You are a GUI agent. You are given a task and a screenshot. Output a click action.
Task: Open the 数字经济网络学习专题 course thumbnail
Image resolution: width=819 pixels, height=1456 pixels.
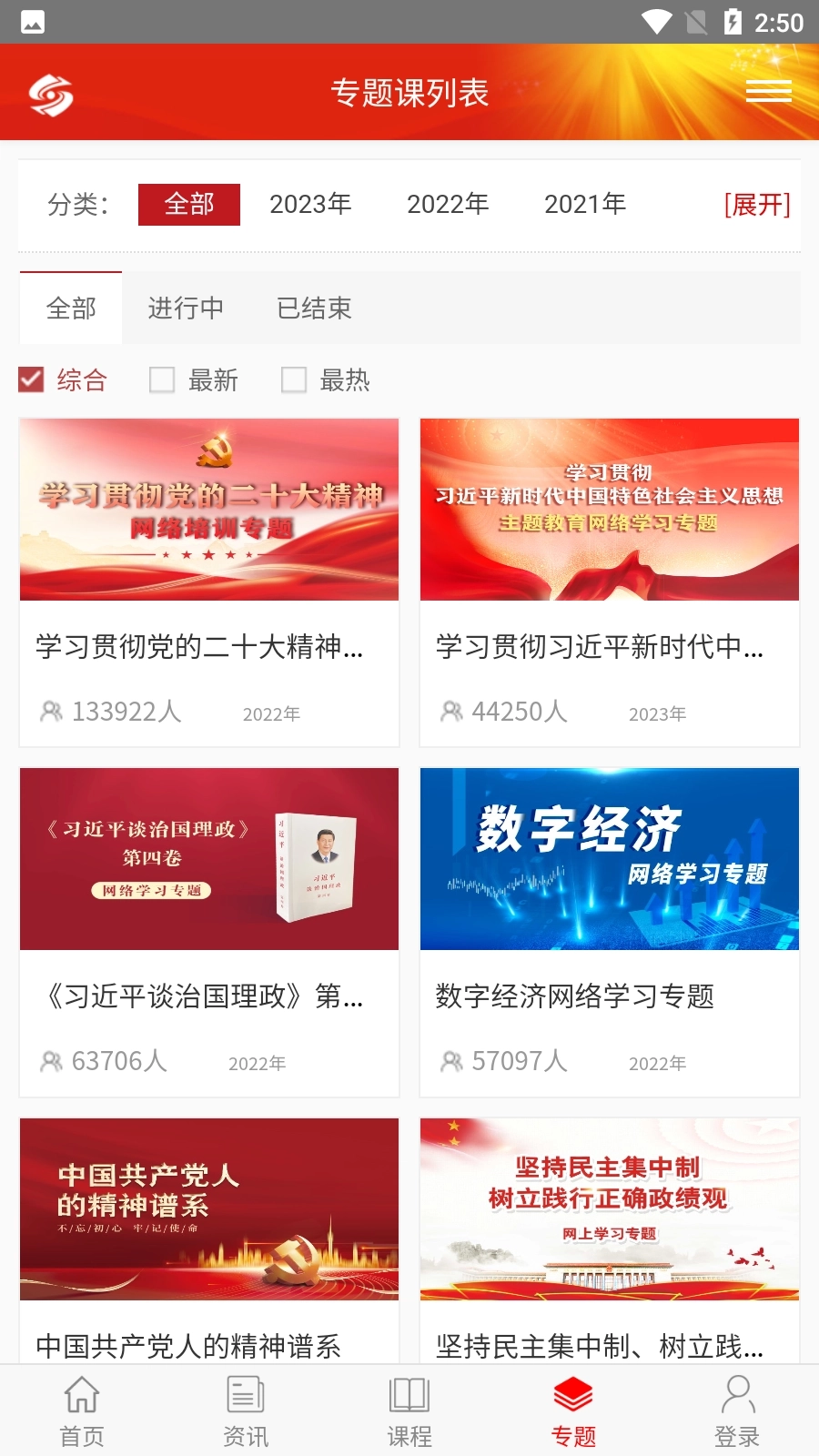click(x=609, y=859)
